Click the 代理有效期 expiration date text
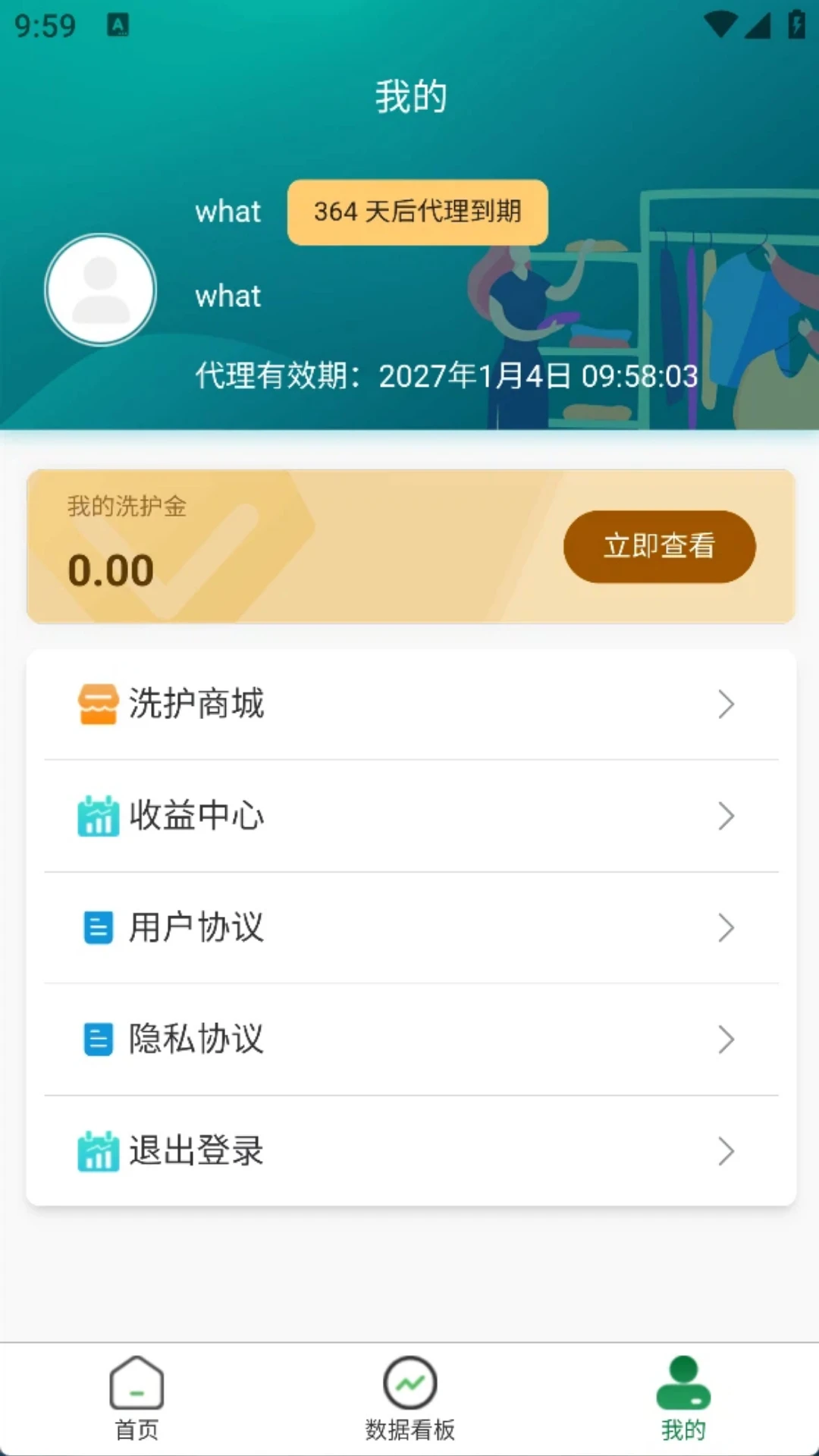819x1456 pixels. [x=446, y=375]
